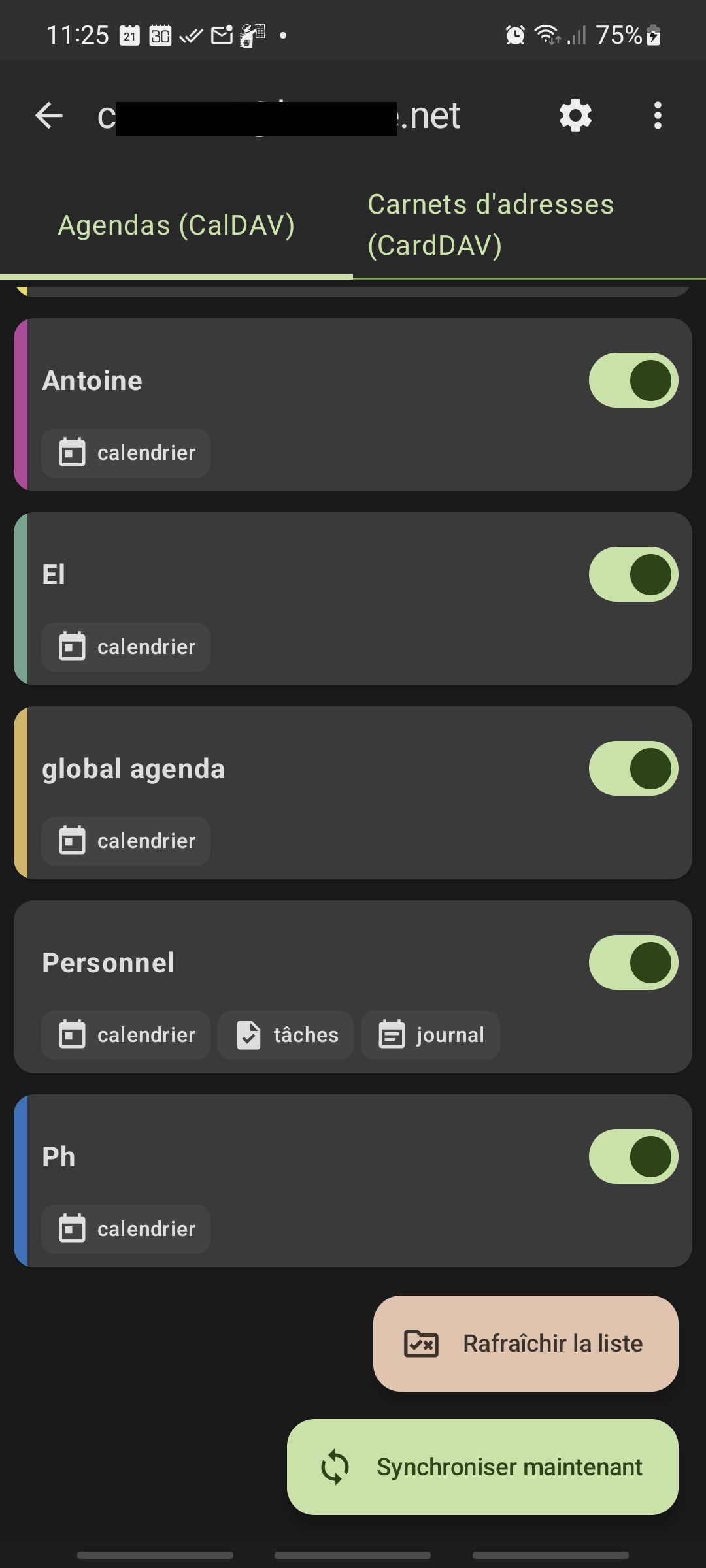Go back with the arrow icon
The height and width of the screenshot is (1568, 706).
(49, 116)
